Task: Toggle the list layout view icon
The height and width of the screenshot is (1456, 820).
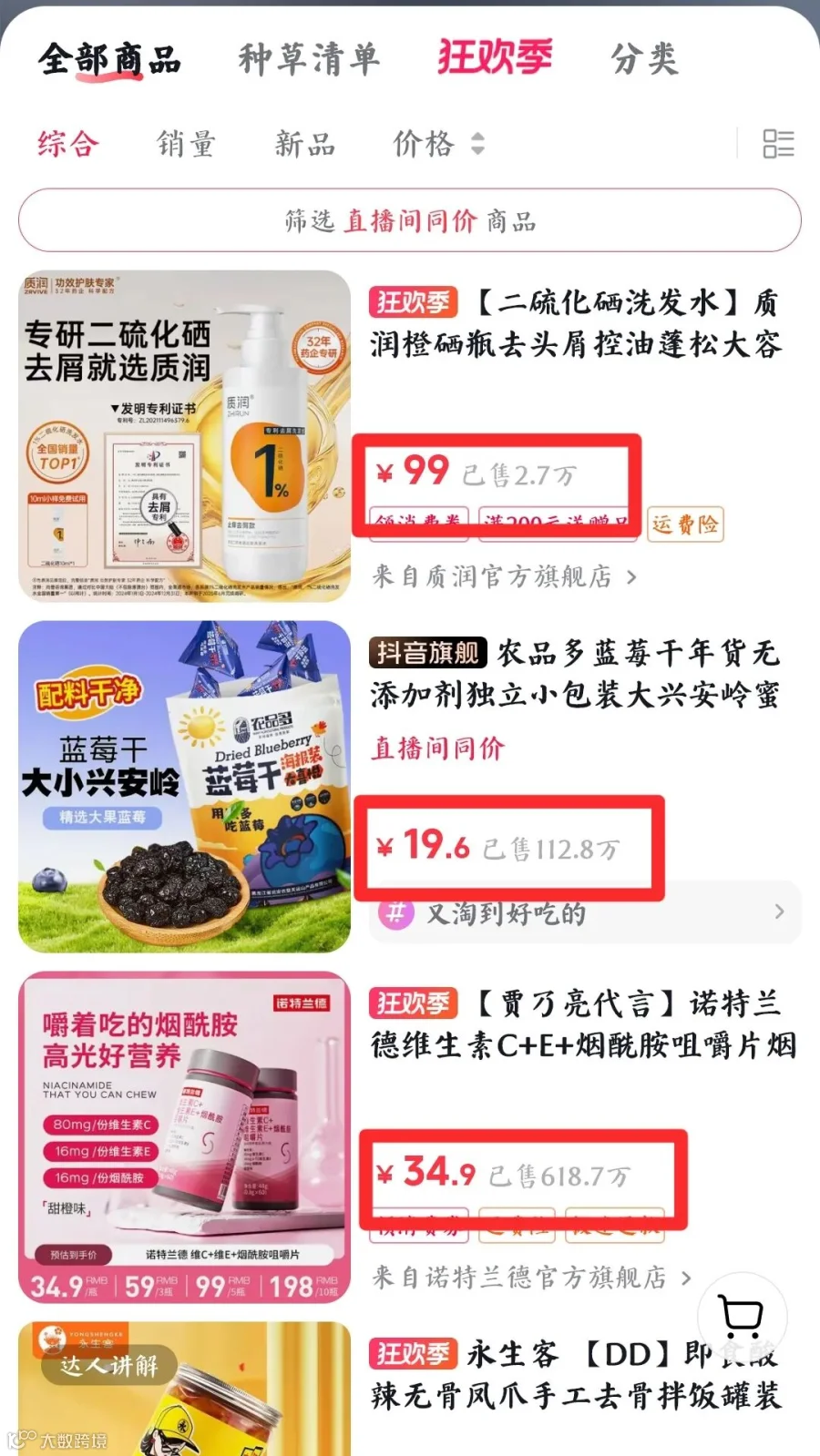Action: pos(778,144)
